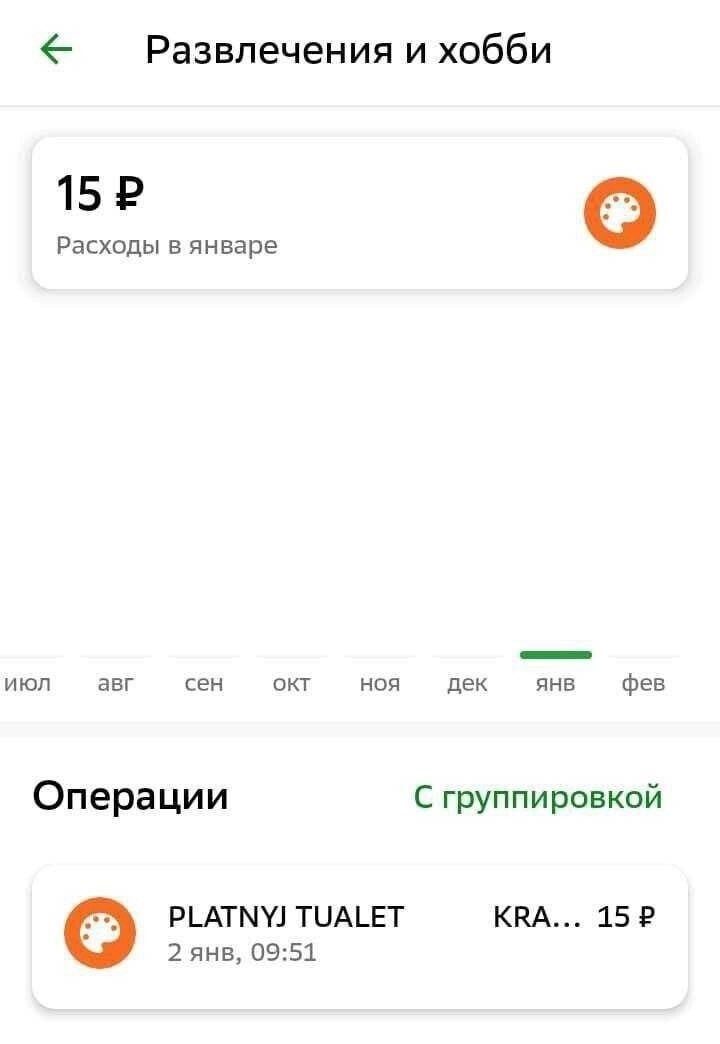
Task: Open expenses for дек
Action: click(467, 683)
